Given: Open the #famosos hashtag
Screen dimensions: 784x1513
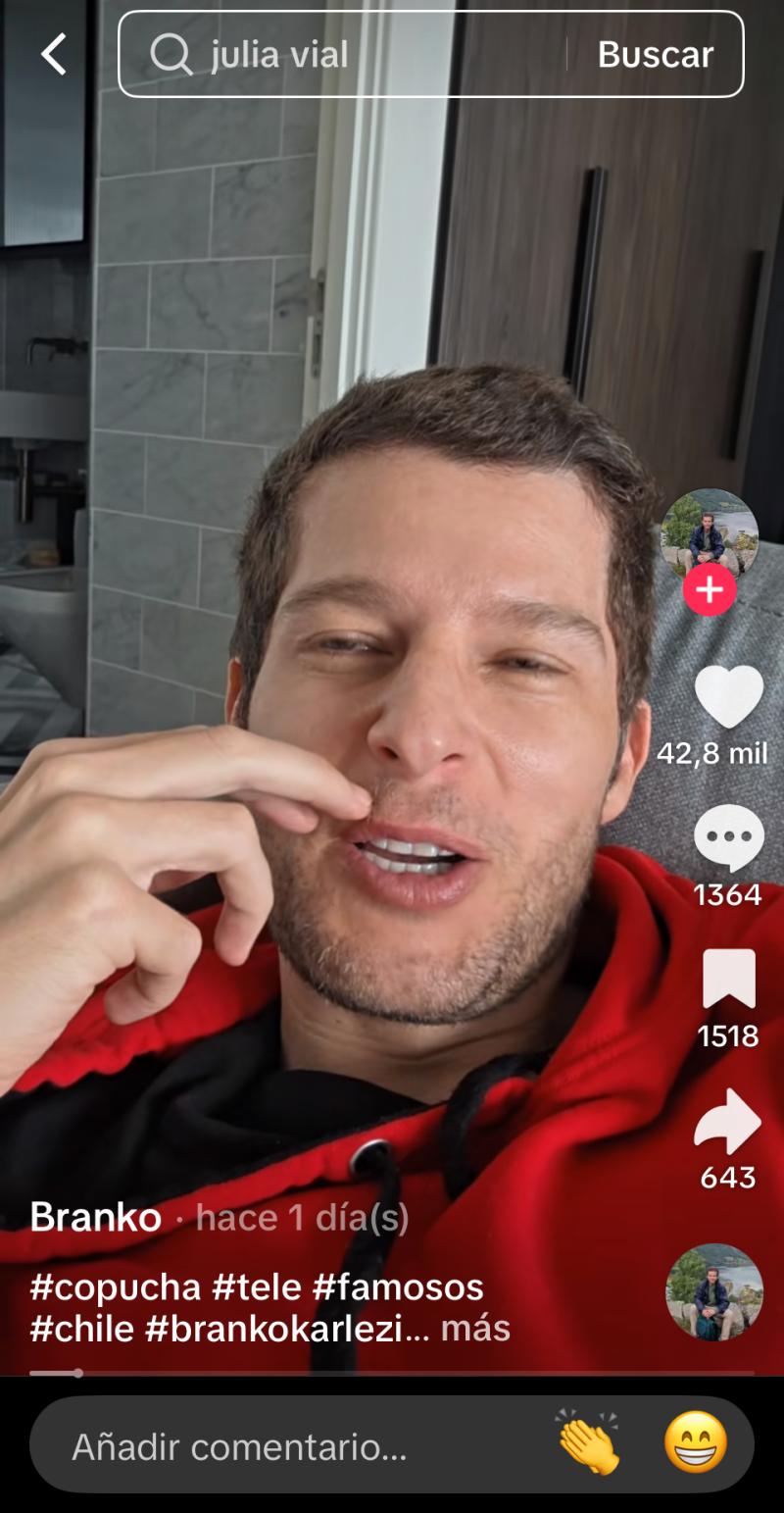Looking at the screenshot, I should (x=398, y=1286).
